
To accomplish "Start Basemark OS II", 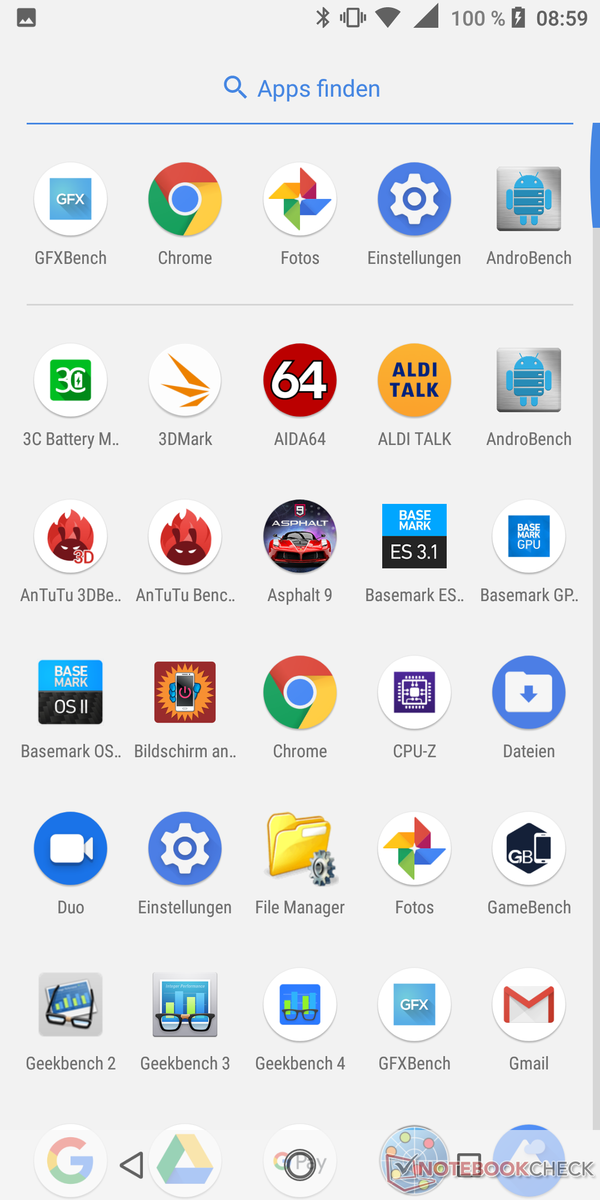I will click(70, 692).
